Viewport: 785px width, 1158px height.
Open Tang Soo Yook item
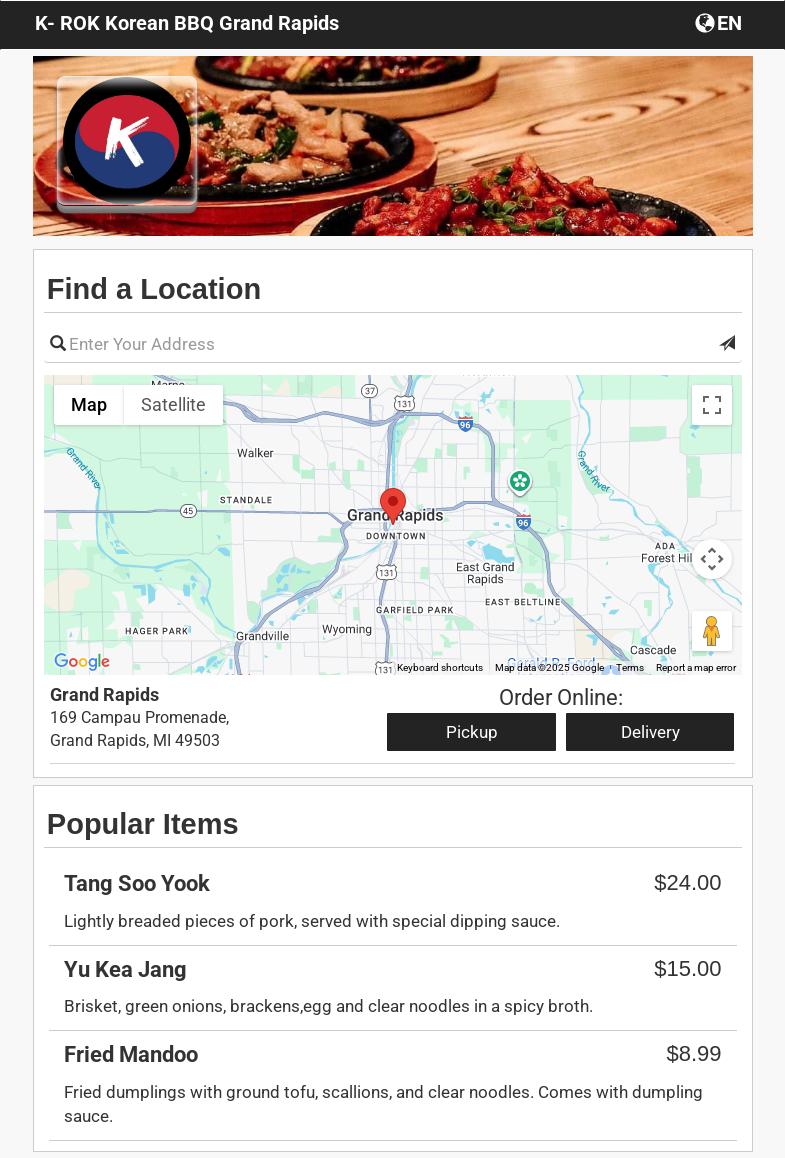tap(137, 884)
